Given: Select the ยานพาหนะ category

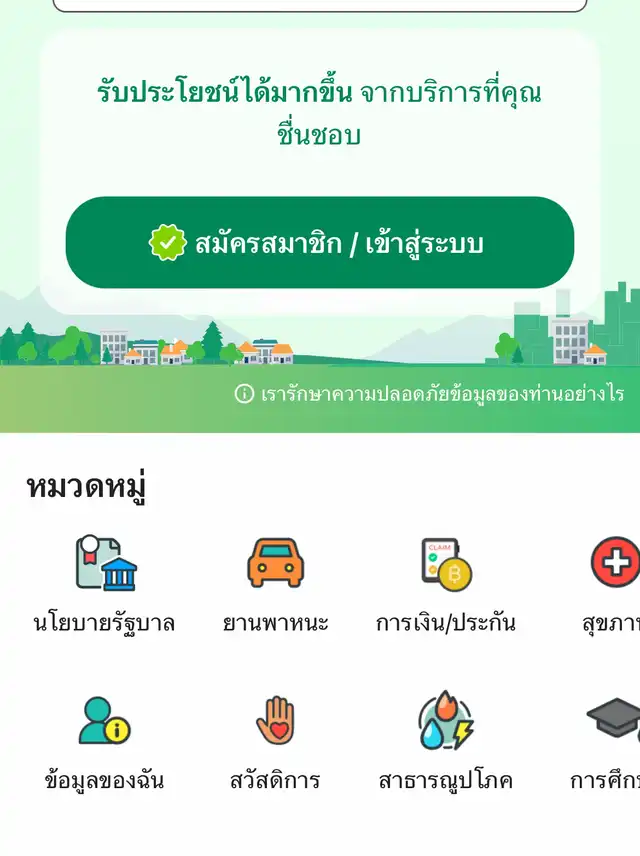Looking at the screenshot, I should 275,585.
